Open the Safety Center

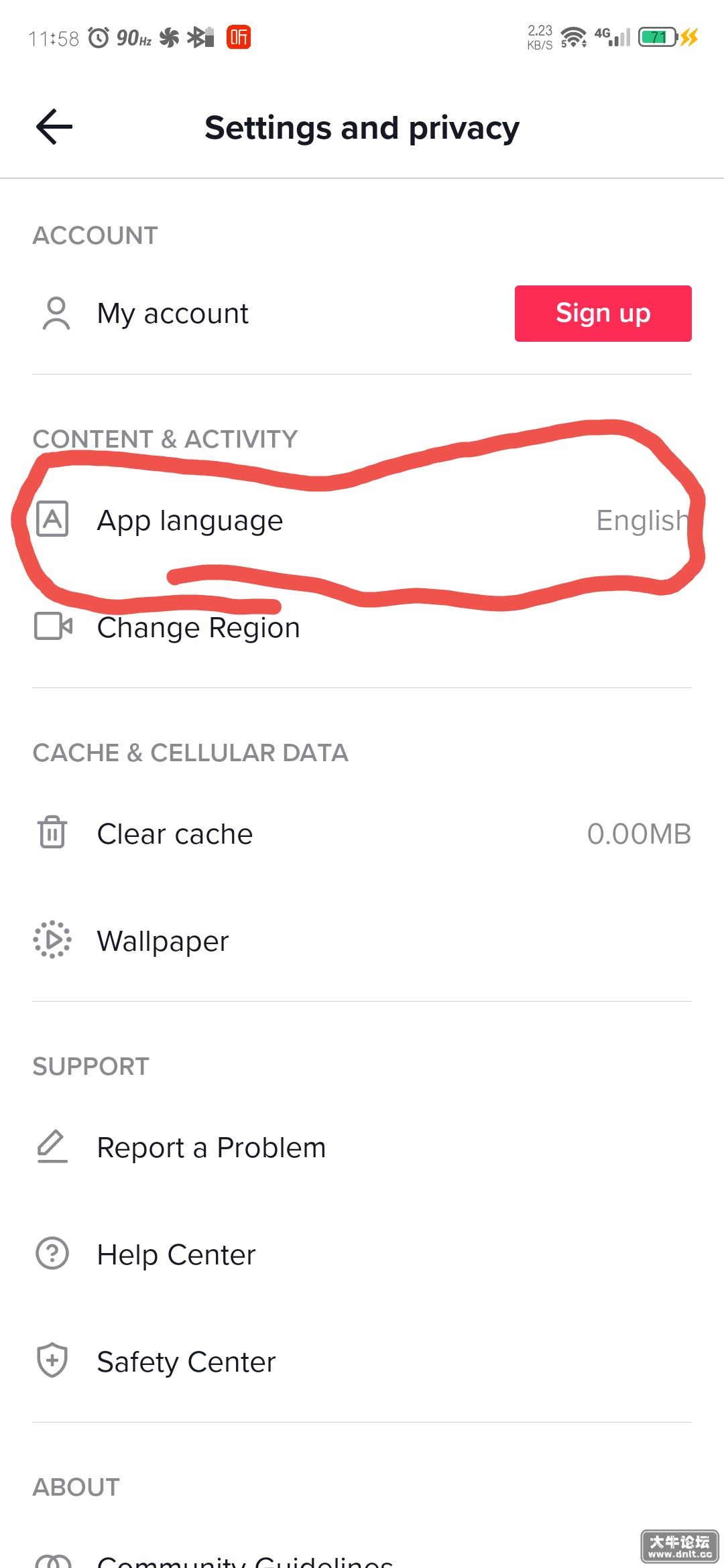click(362, 1362)
